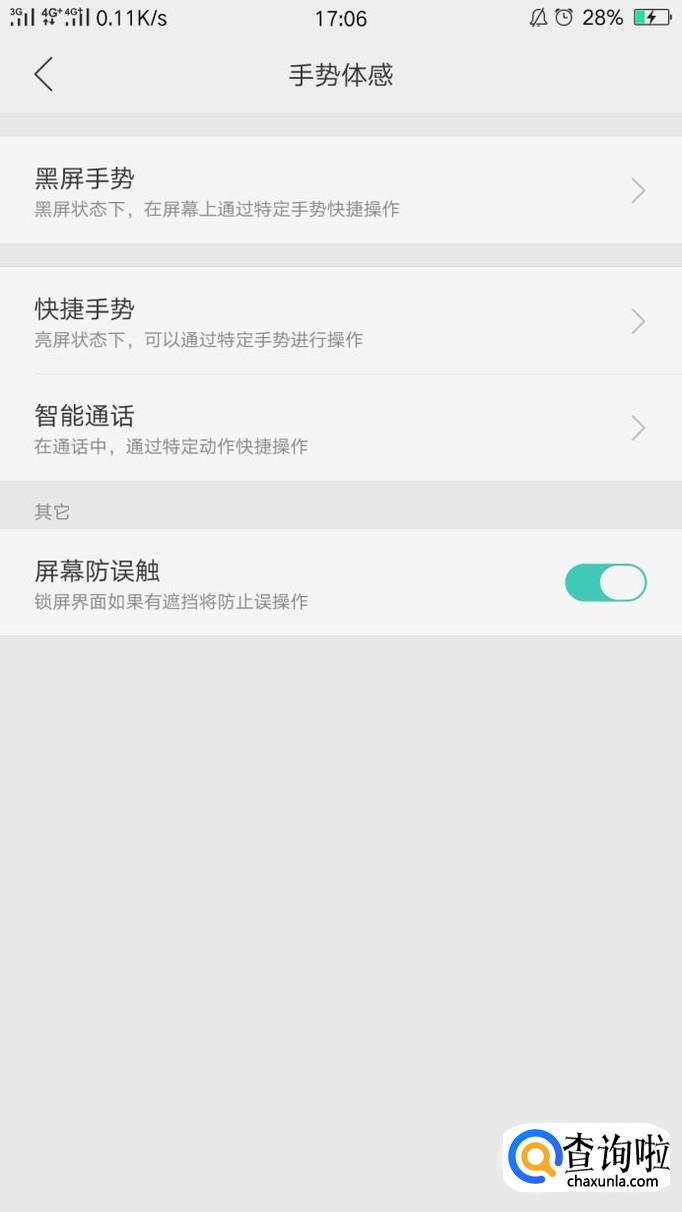Screen dimensions: 682x1212
Task: Turn off 屏幕防误触 switch
Action: tap(605, 582)
